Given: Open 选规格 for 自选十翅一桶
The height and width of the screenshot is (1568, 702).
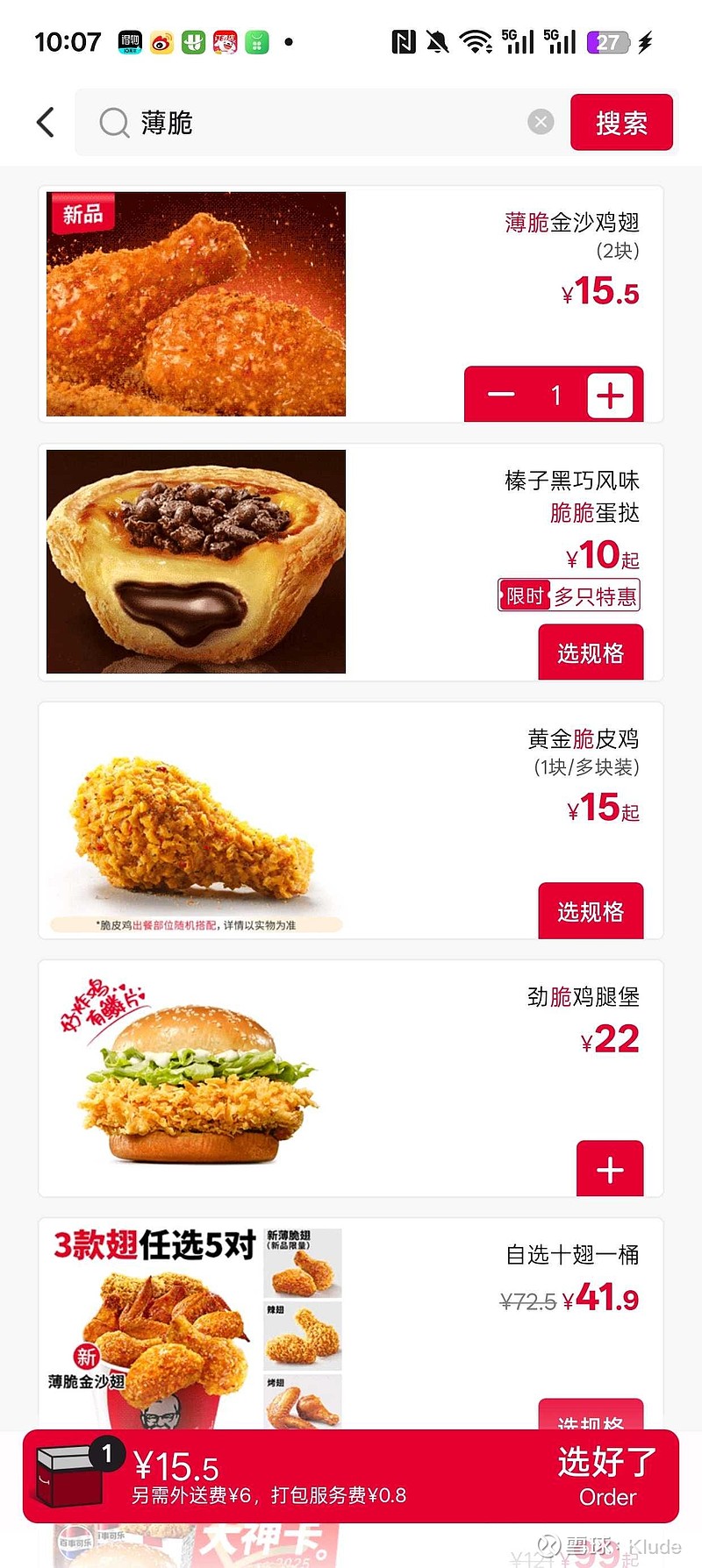Looking at the screenshot, I should tap(591, 1422).
